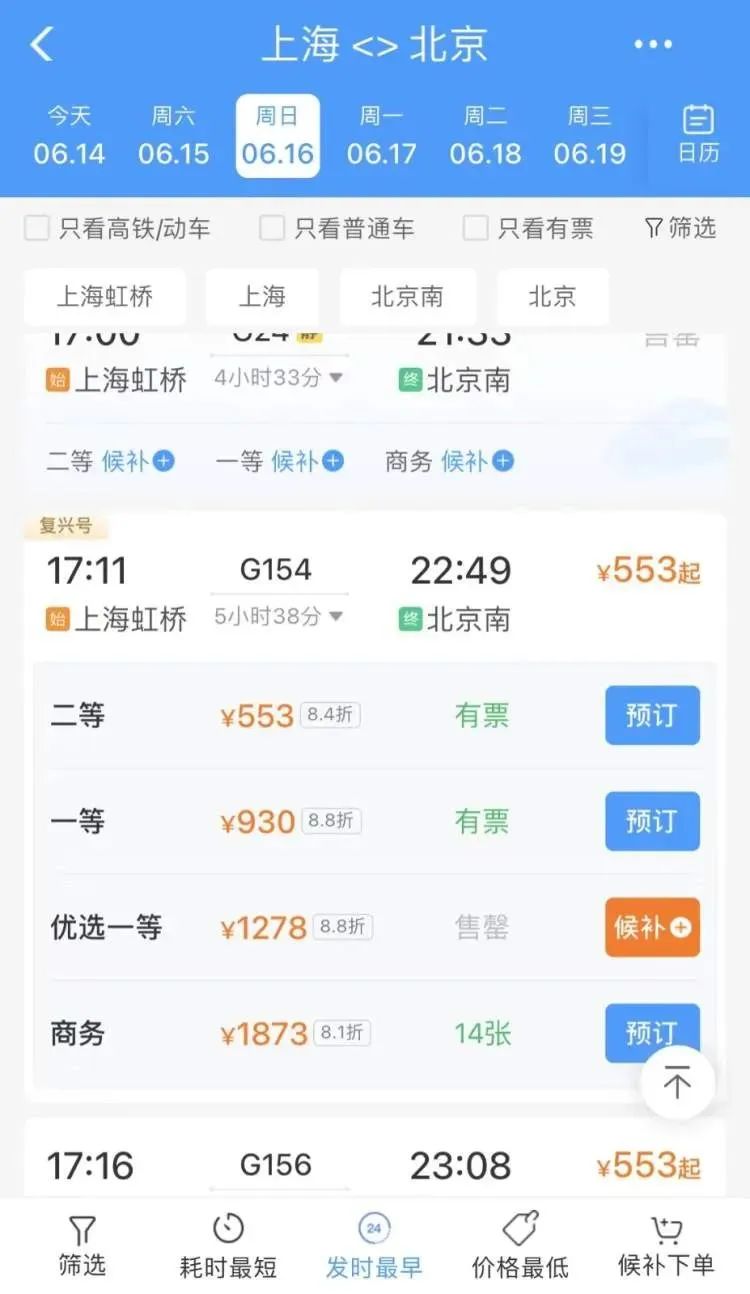Open the calendar picker (日历)
The width and height of the screenshot is (750, 1294).
(x=698, y=134)
